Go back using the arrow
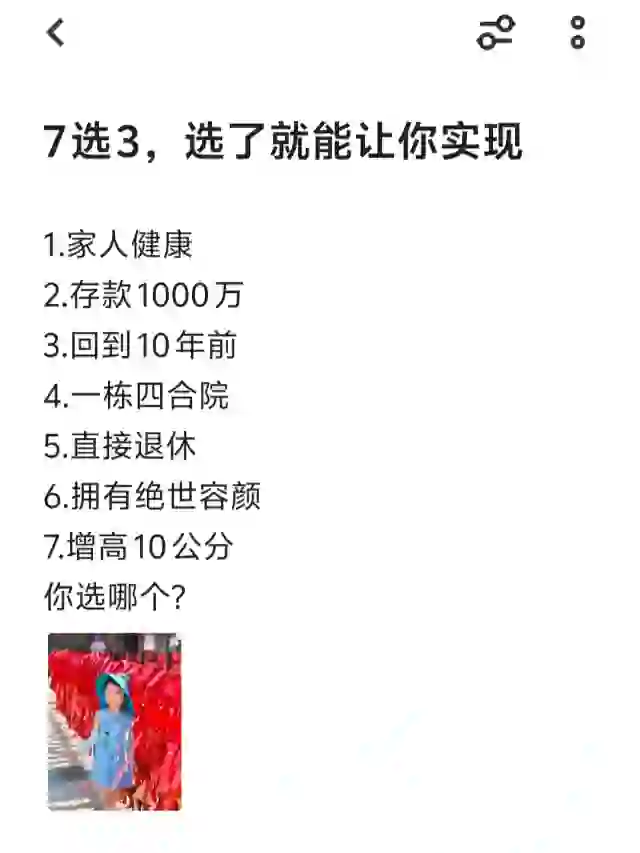The image size is (640, 853). pyautogui.click(x=56, y=32)
